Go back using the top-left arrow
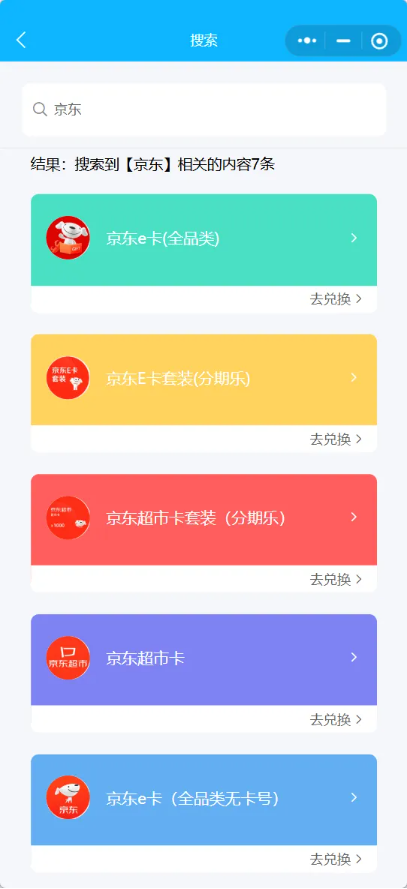This screenshot has width=407, height=889. 21,40
